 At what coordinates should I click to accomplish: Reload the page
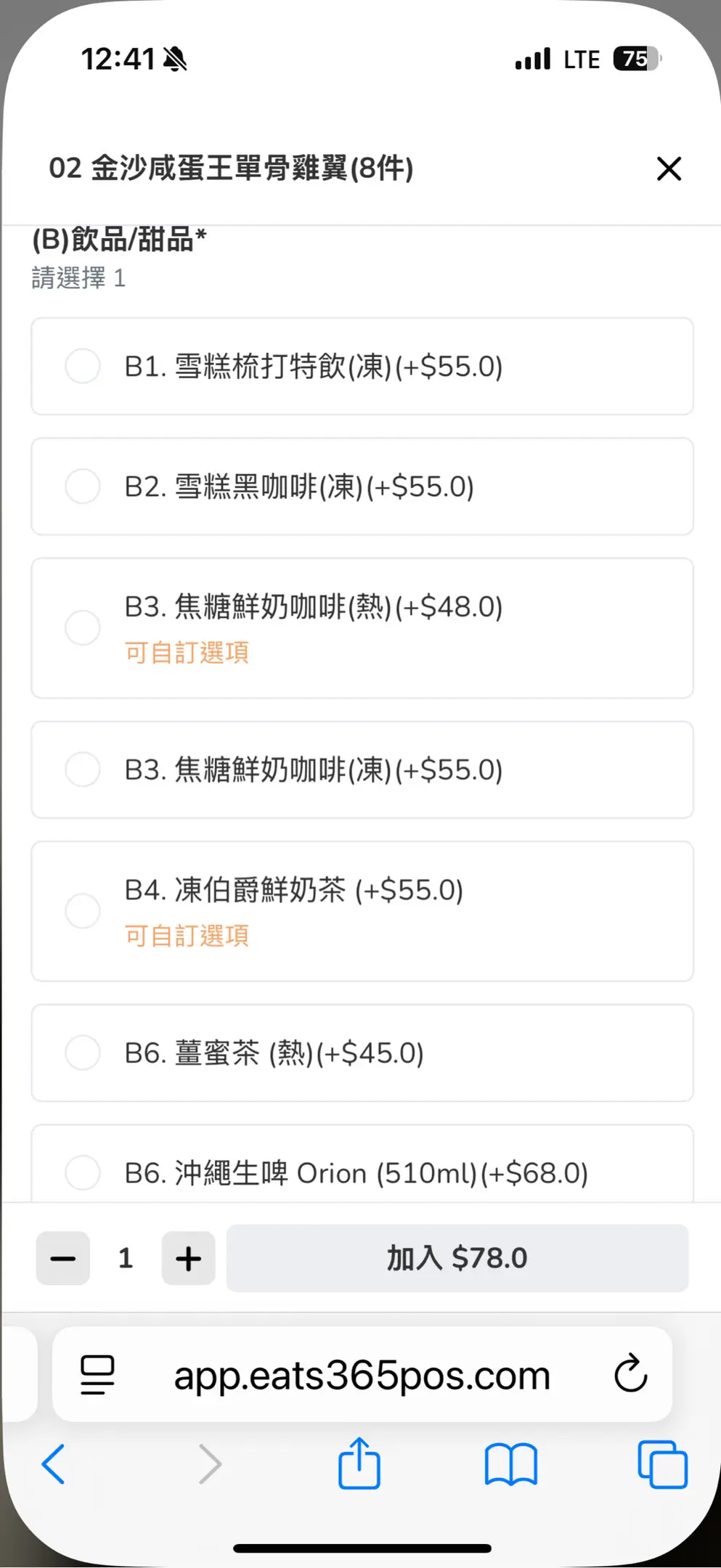click(630, 1373)
